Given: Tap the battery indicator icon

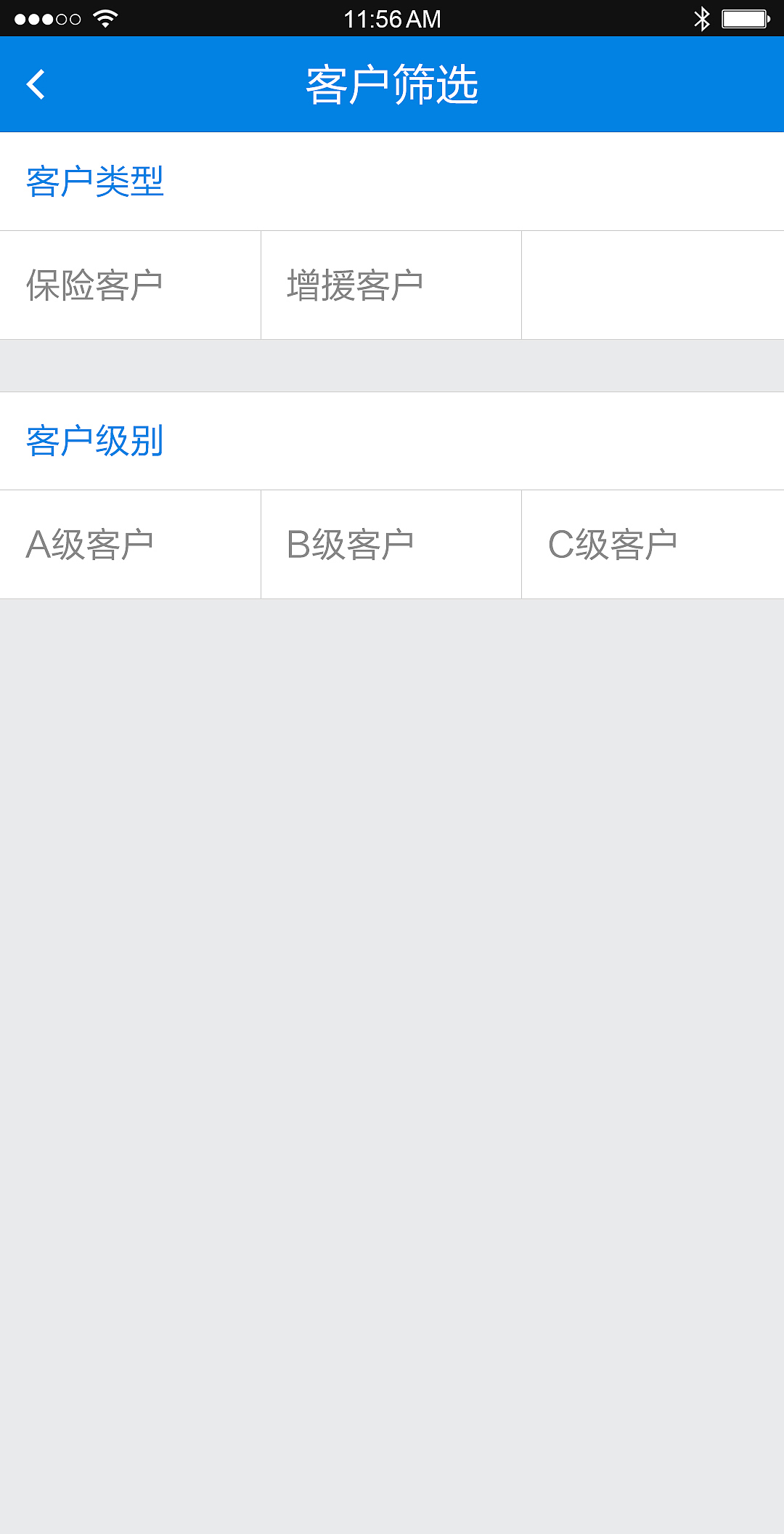Looking at the screenshot, I should pyautogui.click(x=742, y=19).
